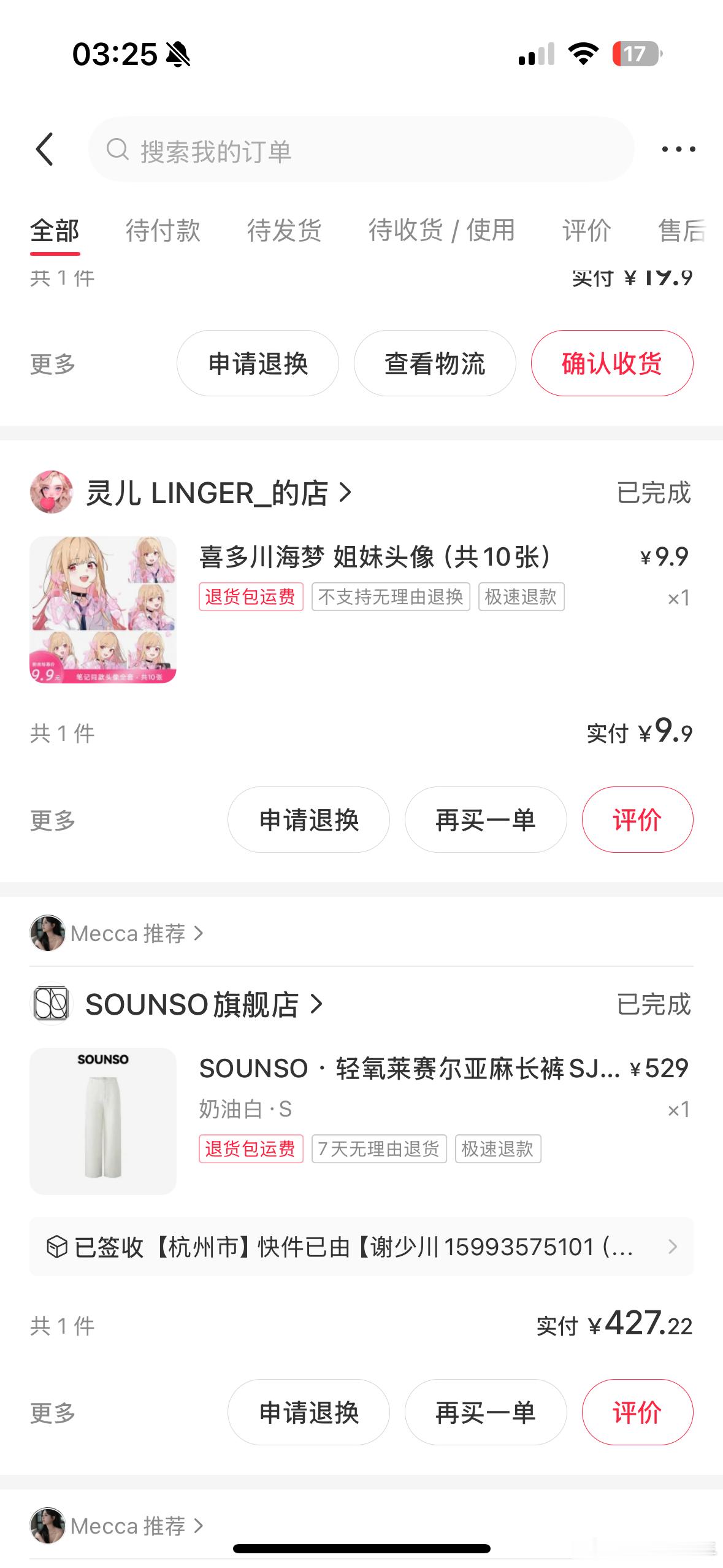Write a review for the SOUNSO order
This screenshot has height=1568, width=723.
pos(637,1412)
